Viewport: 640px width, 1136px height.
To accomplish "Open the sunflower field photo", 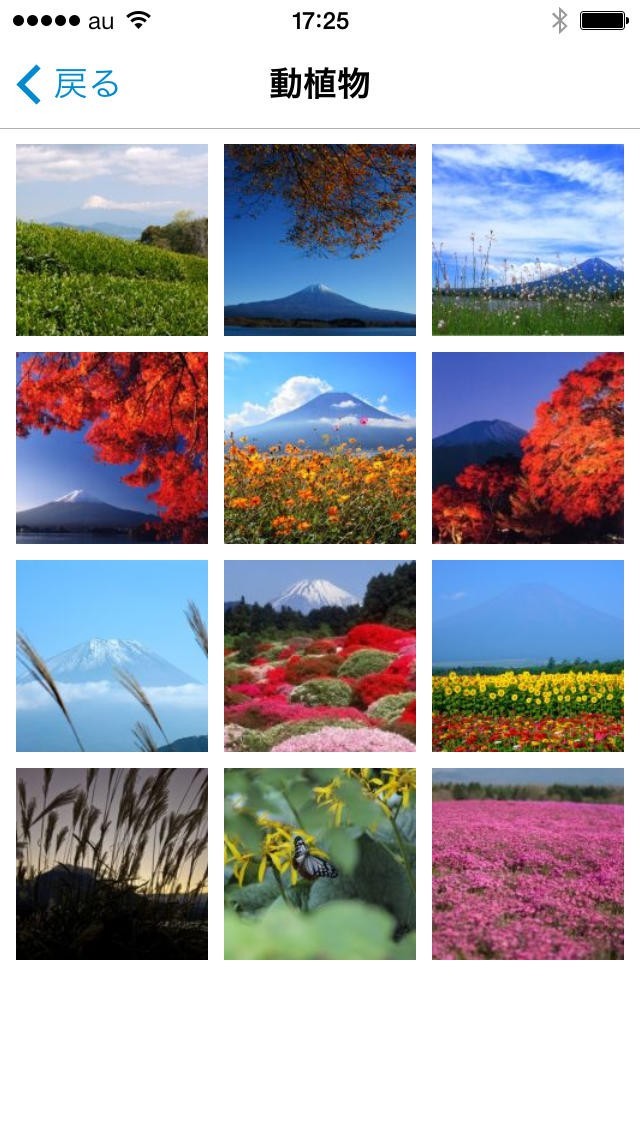I will (x=528, y=656).
